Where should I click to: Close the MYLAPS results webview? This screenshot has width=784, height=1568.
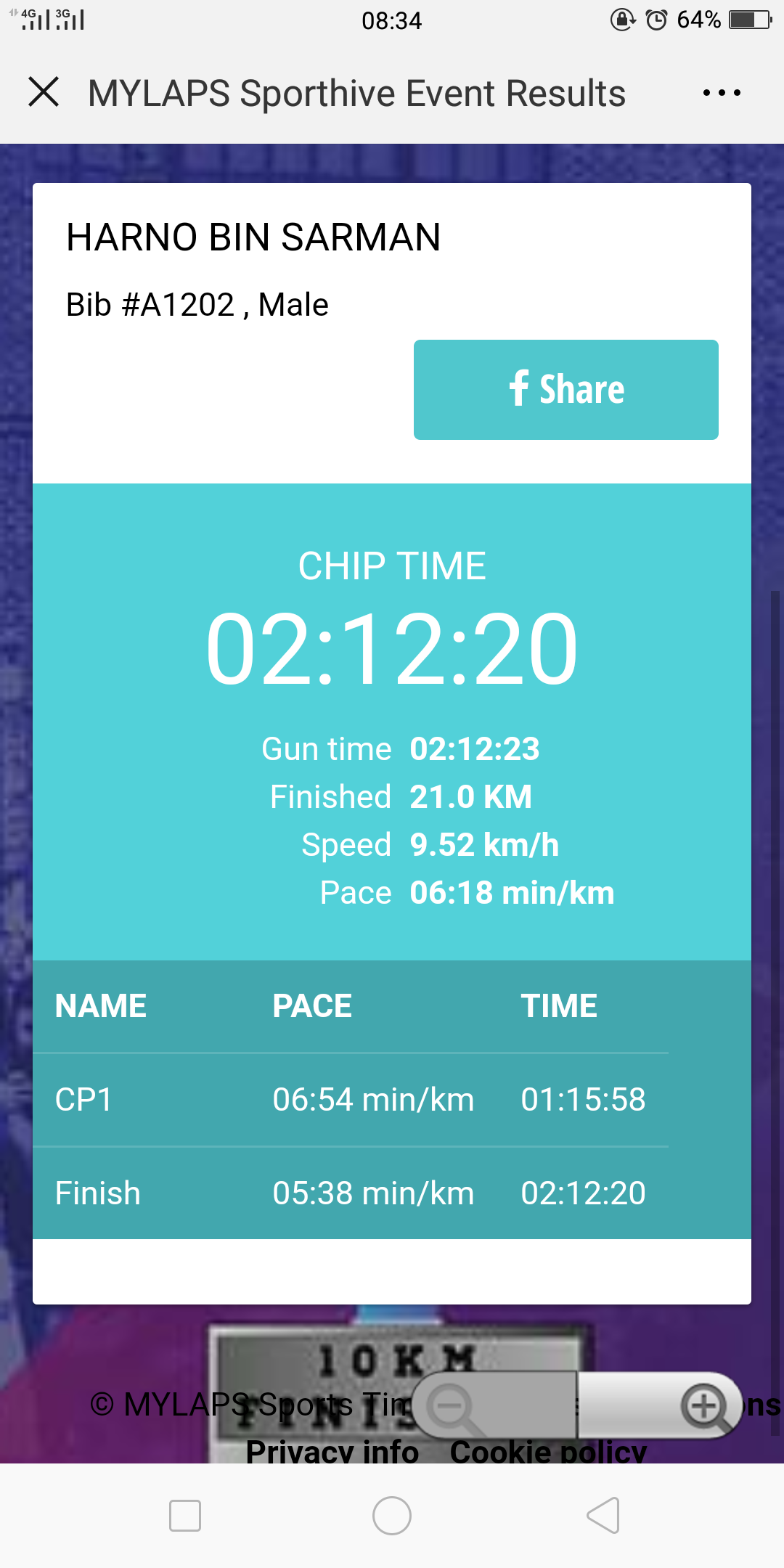tap(44, 93)
